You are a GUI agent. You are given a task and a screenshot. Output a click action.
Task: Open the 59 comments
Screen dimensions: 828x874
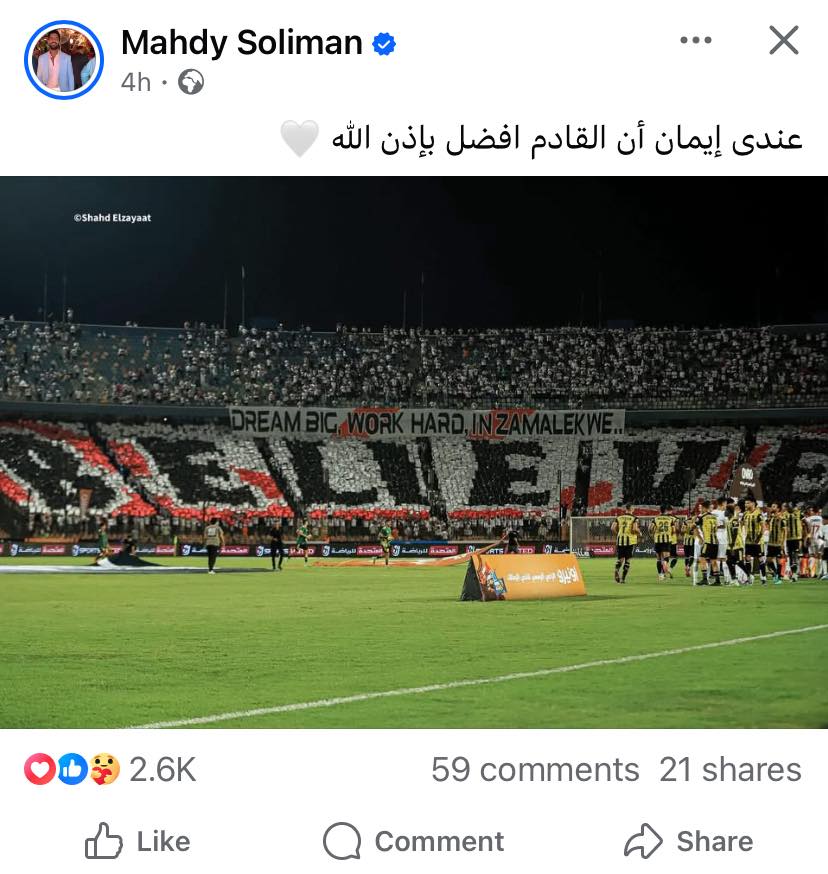(x=535, y=769)
